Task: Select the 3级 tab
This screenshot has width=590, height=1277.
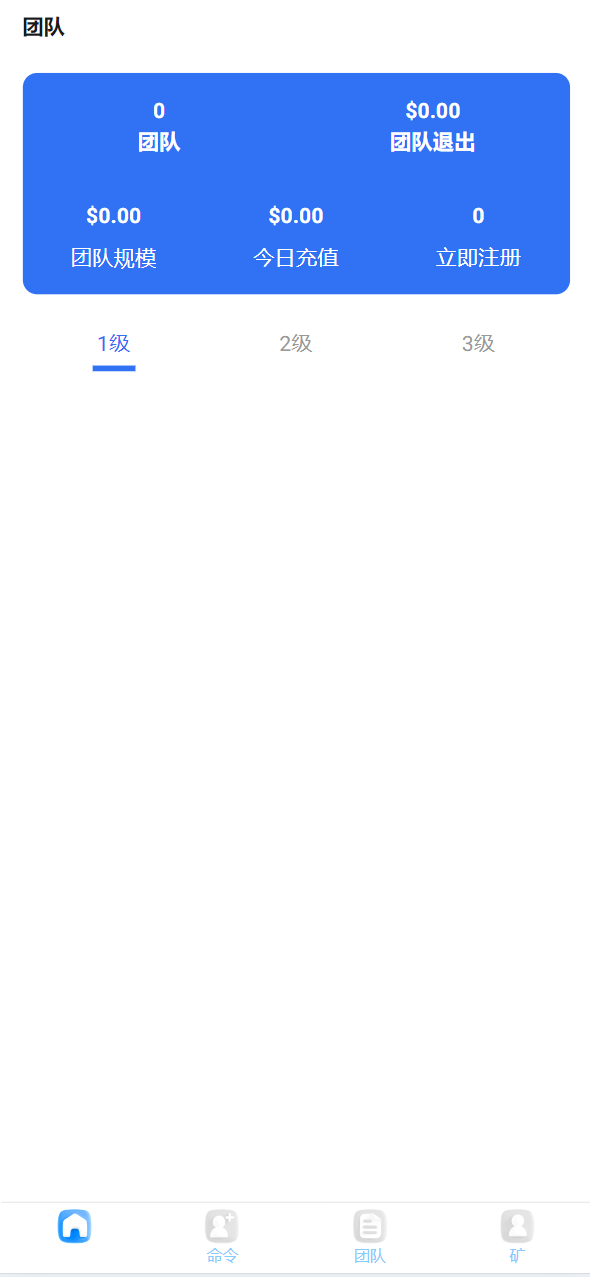Action: 478,344
